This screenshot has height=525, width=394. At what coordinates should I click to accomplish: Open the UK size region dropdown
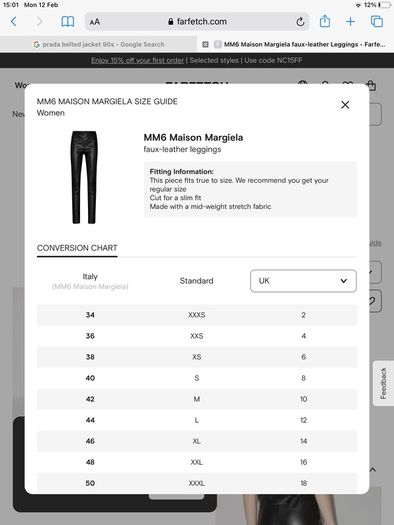click(303, 281)
